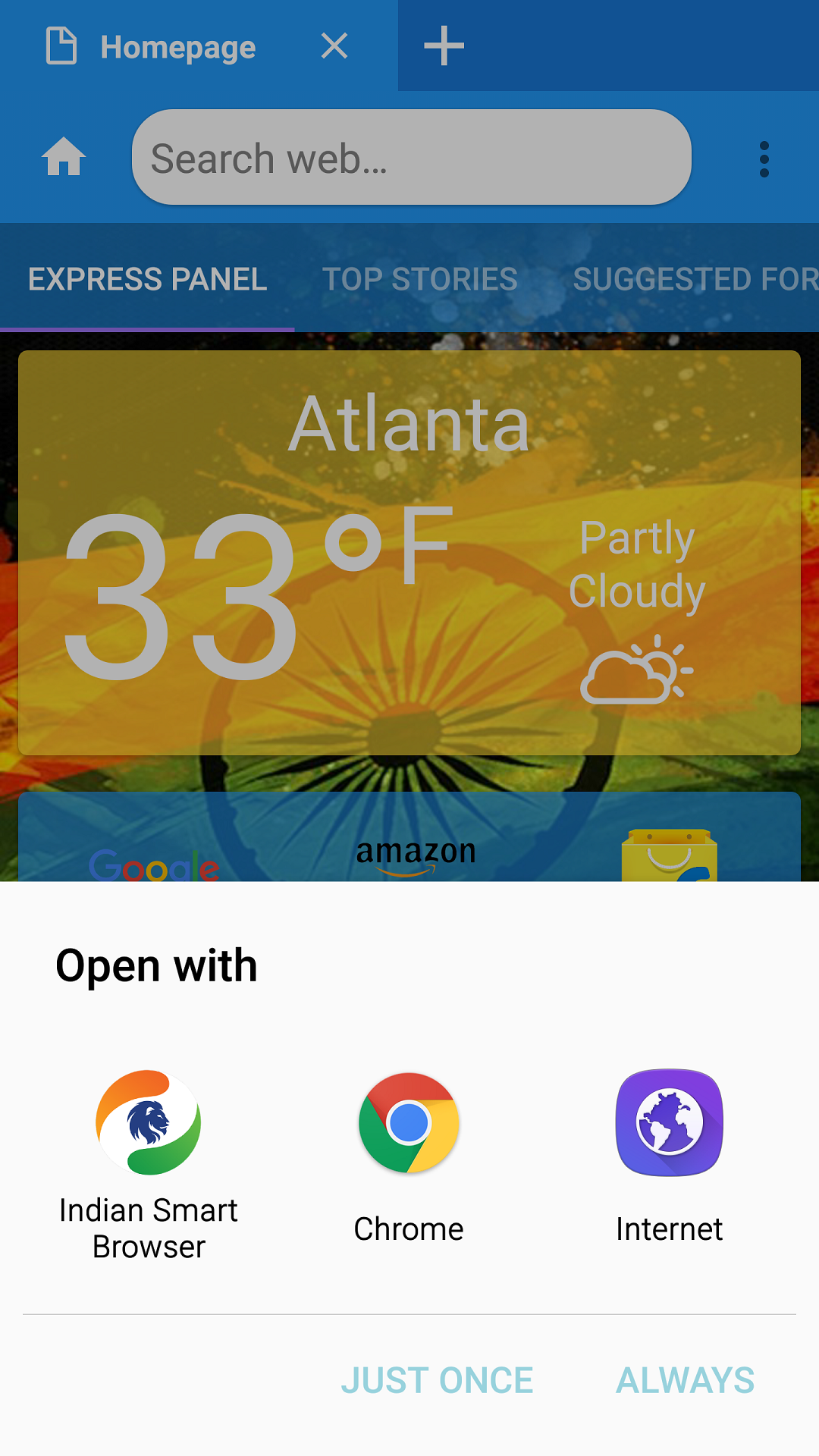
Task: Select the Homepage tab title
Action: [x=179, y=45]
